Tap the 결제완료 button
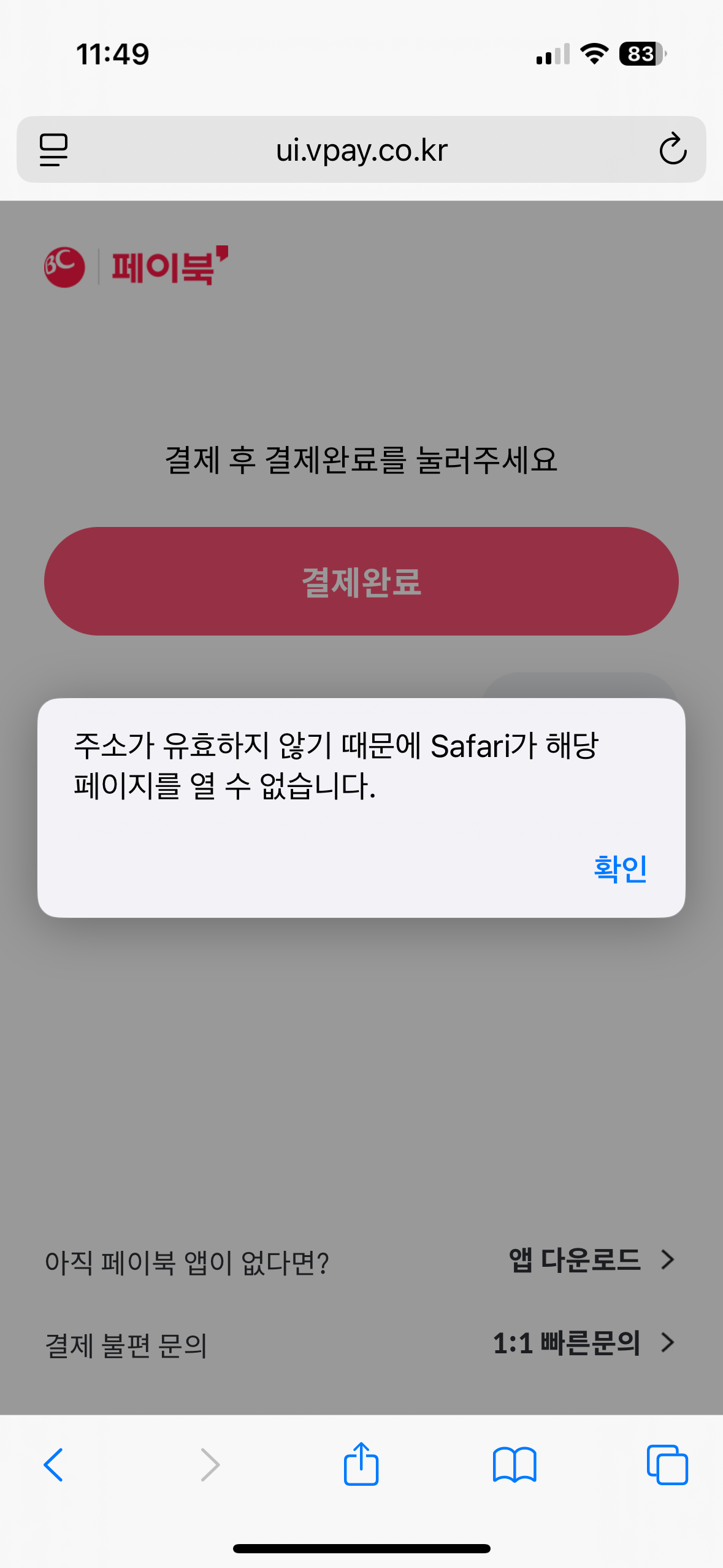Viewport: 723px width, 1568px height. [361, 581]
